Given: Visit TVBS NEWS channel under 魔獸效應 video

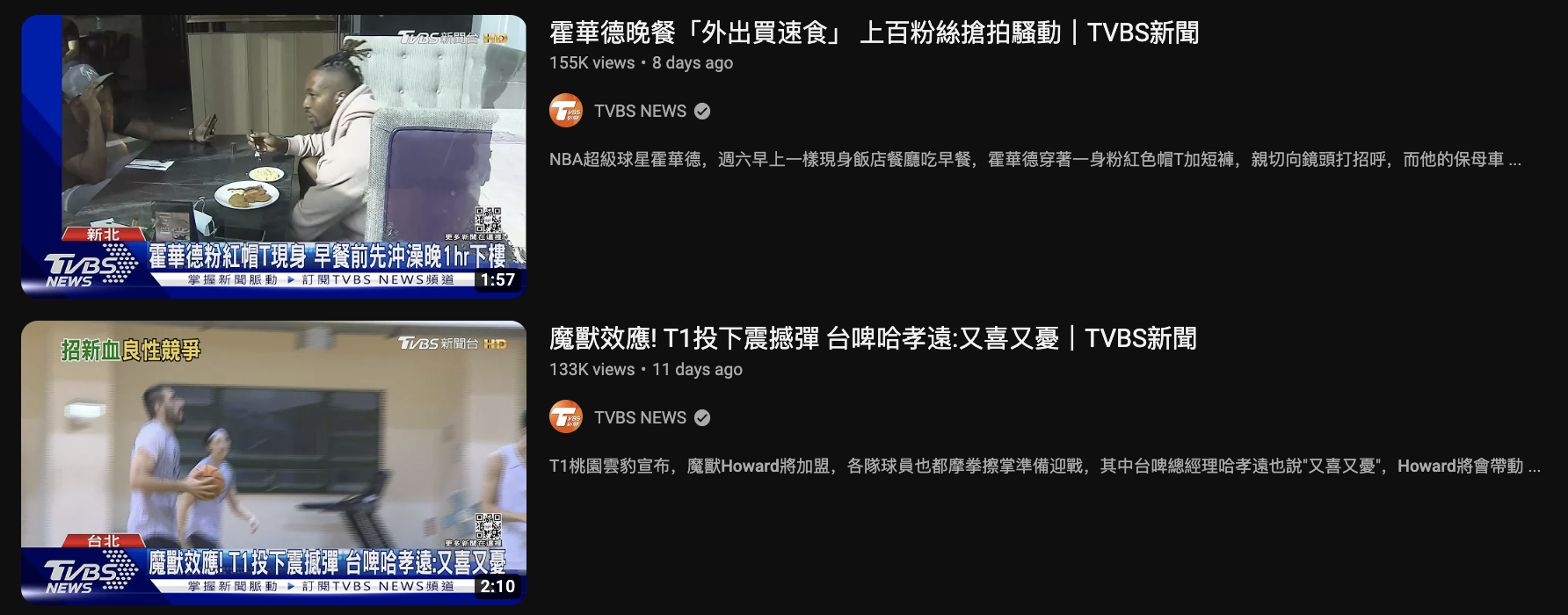Looking at the screenshot, I should (639, 418).
